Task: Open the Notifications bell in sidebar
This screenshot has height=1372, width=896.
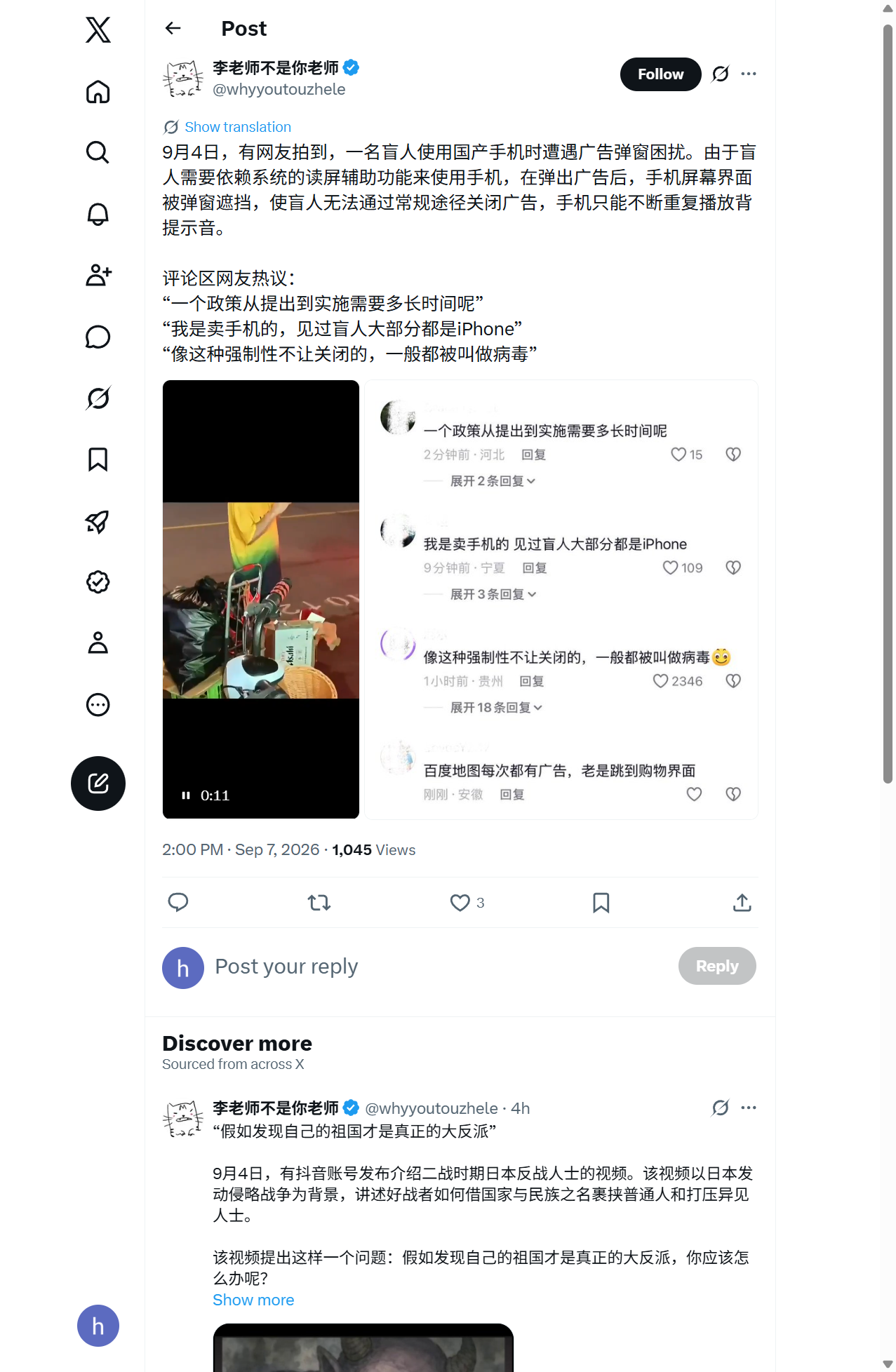Action: [x=98, y=214]
